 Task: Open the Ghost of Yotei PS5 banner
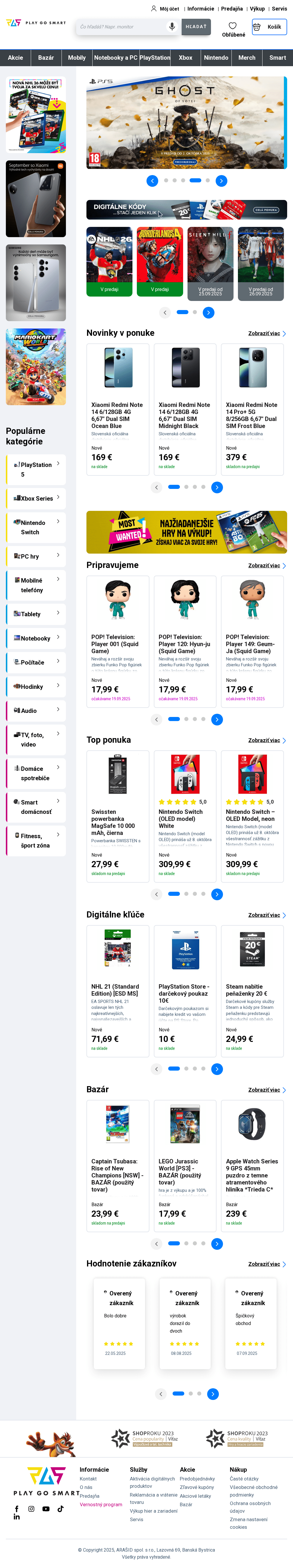tap(186, 122)
